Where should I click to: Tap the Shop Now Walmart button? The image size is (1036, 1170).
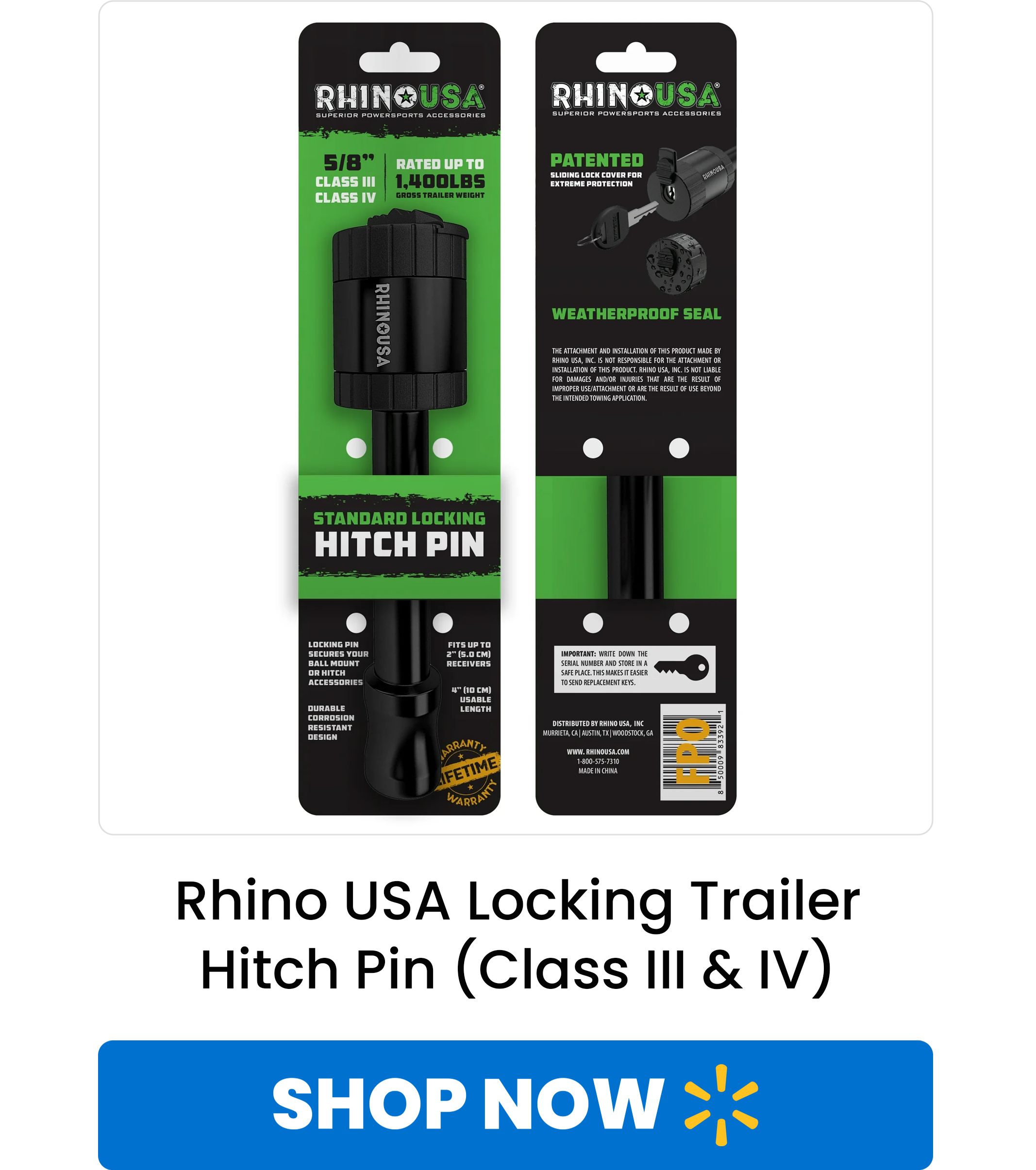pyautogui.click(x=515, y=1105)
